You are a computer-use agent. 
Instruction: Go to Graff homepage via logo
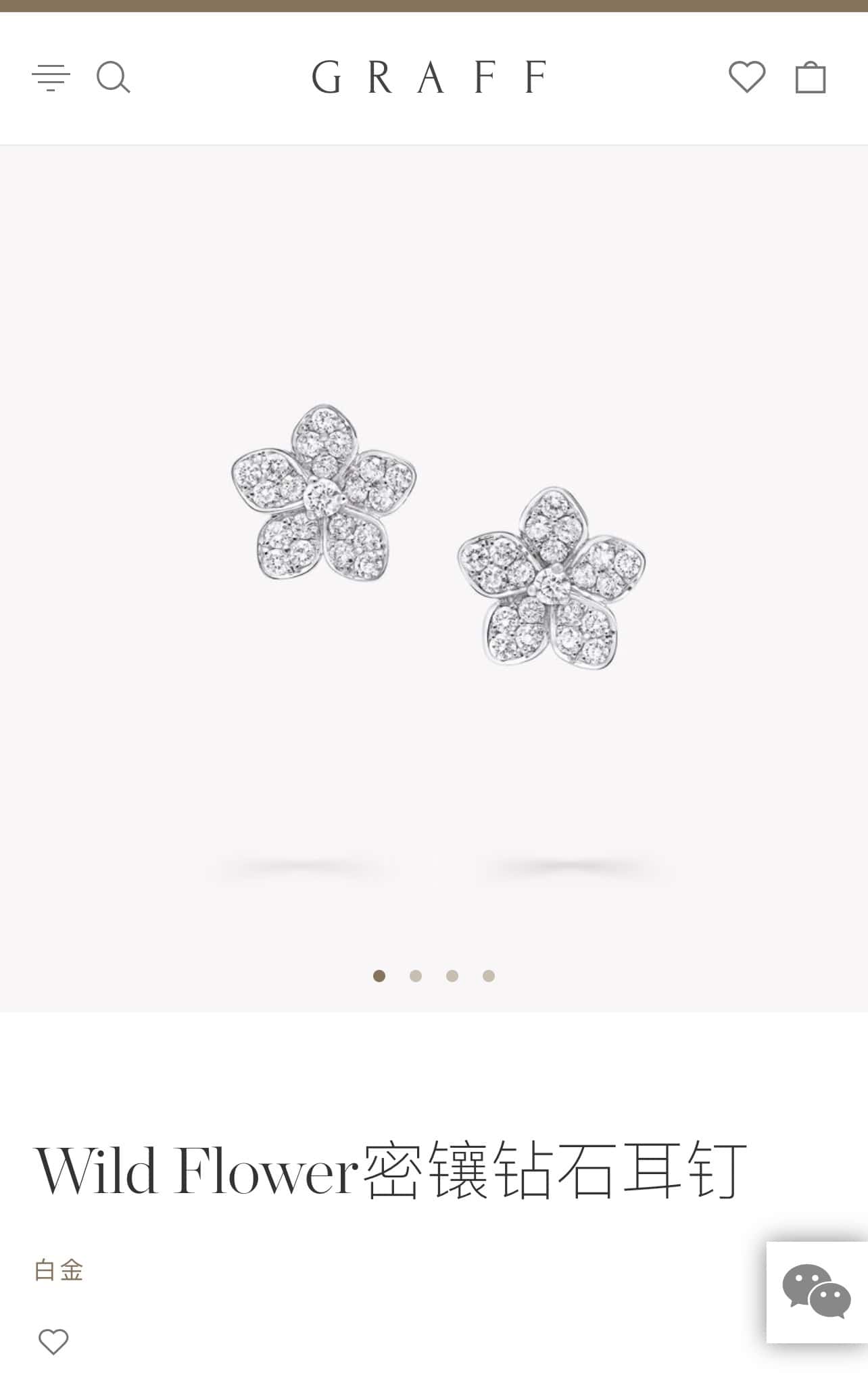(x=429, y=77)
